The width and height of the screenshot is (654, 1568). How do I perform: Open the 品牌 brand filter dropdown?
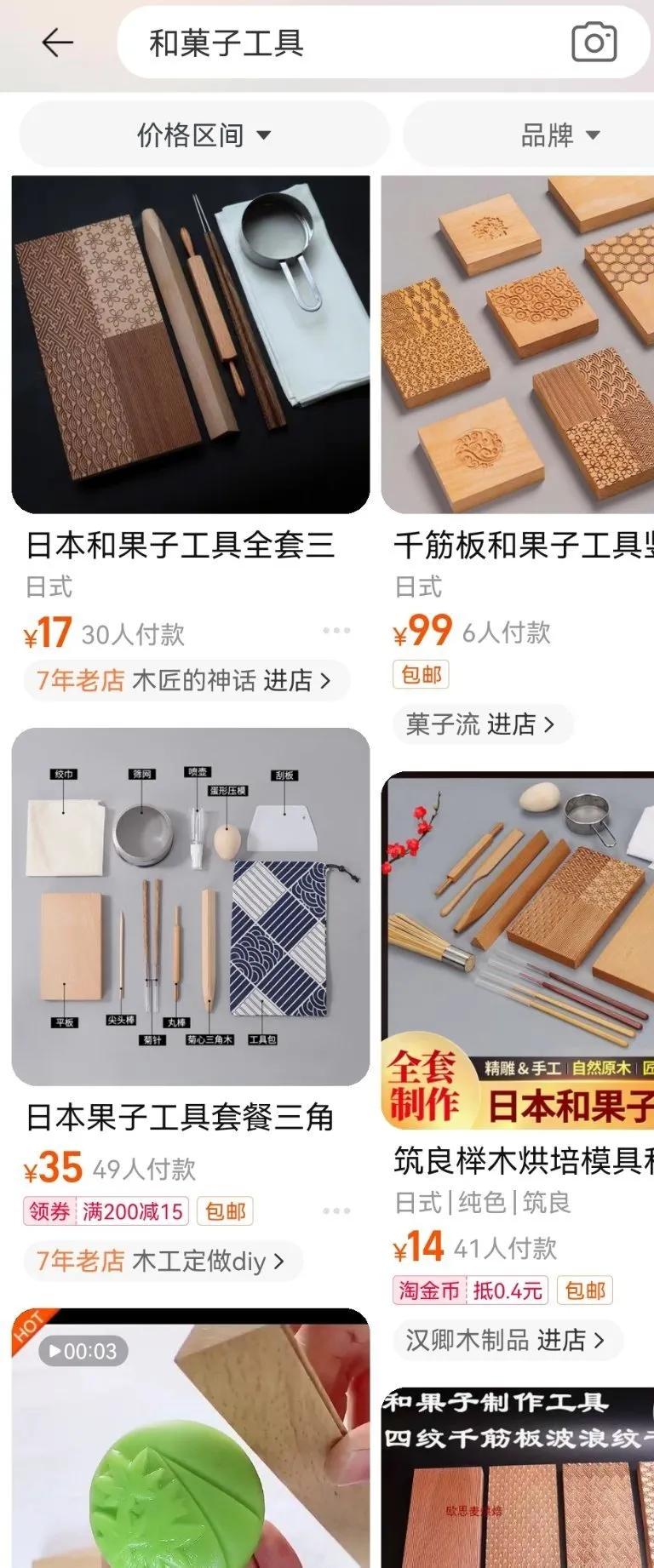[x=558, y=134]
